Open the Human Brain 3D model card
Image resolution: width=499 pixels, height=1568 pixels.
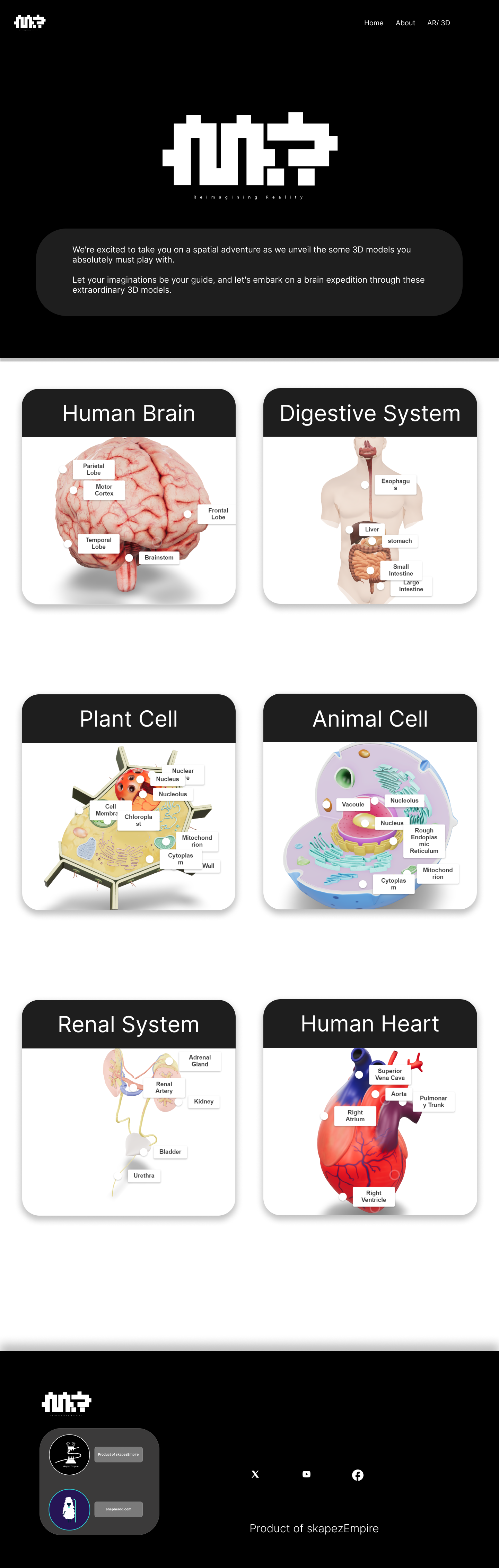129,496
